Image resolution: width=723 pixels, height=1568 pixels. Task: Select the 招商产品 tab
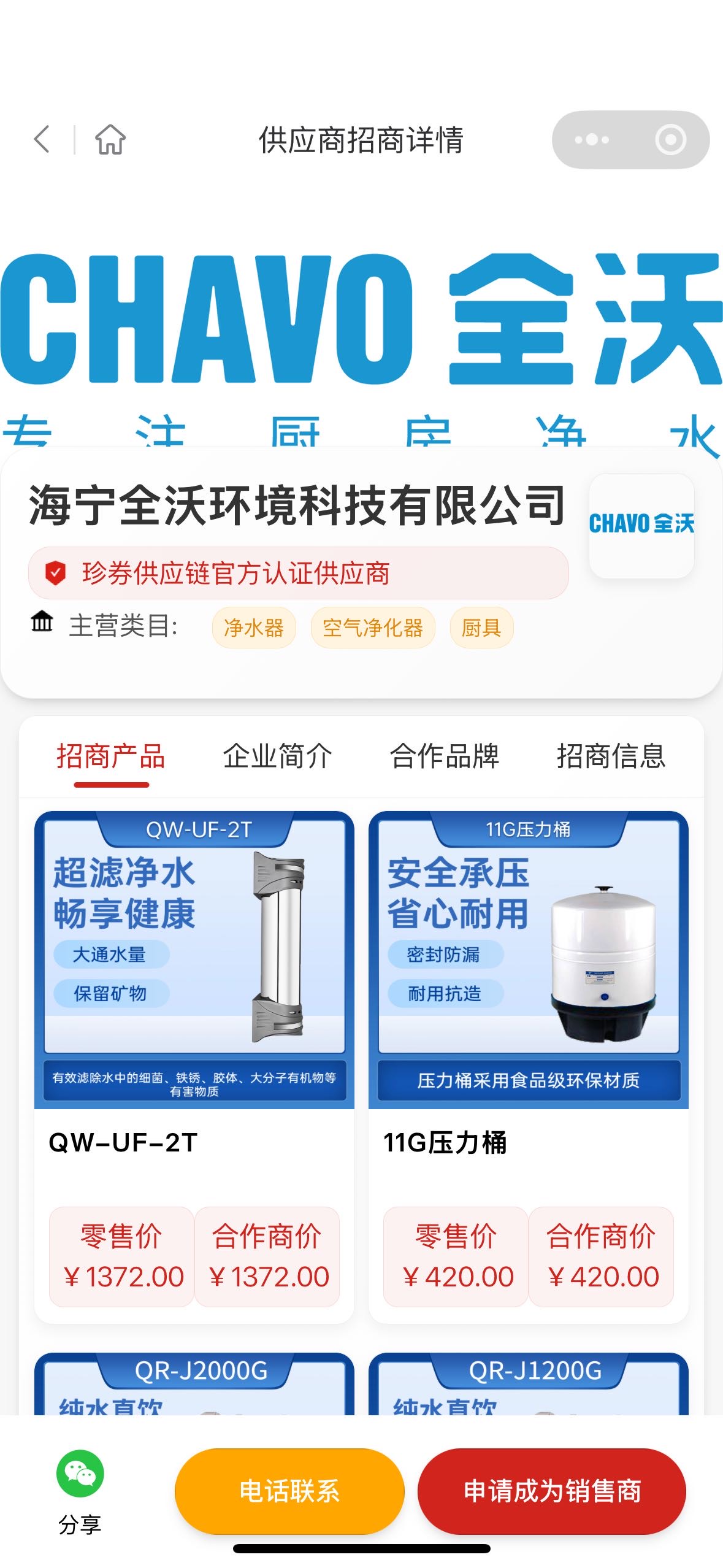pos(111,756)
